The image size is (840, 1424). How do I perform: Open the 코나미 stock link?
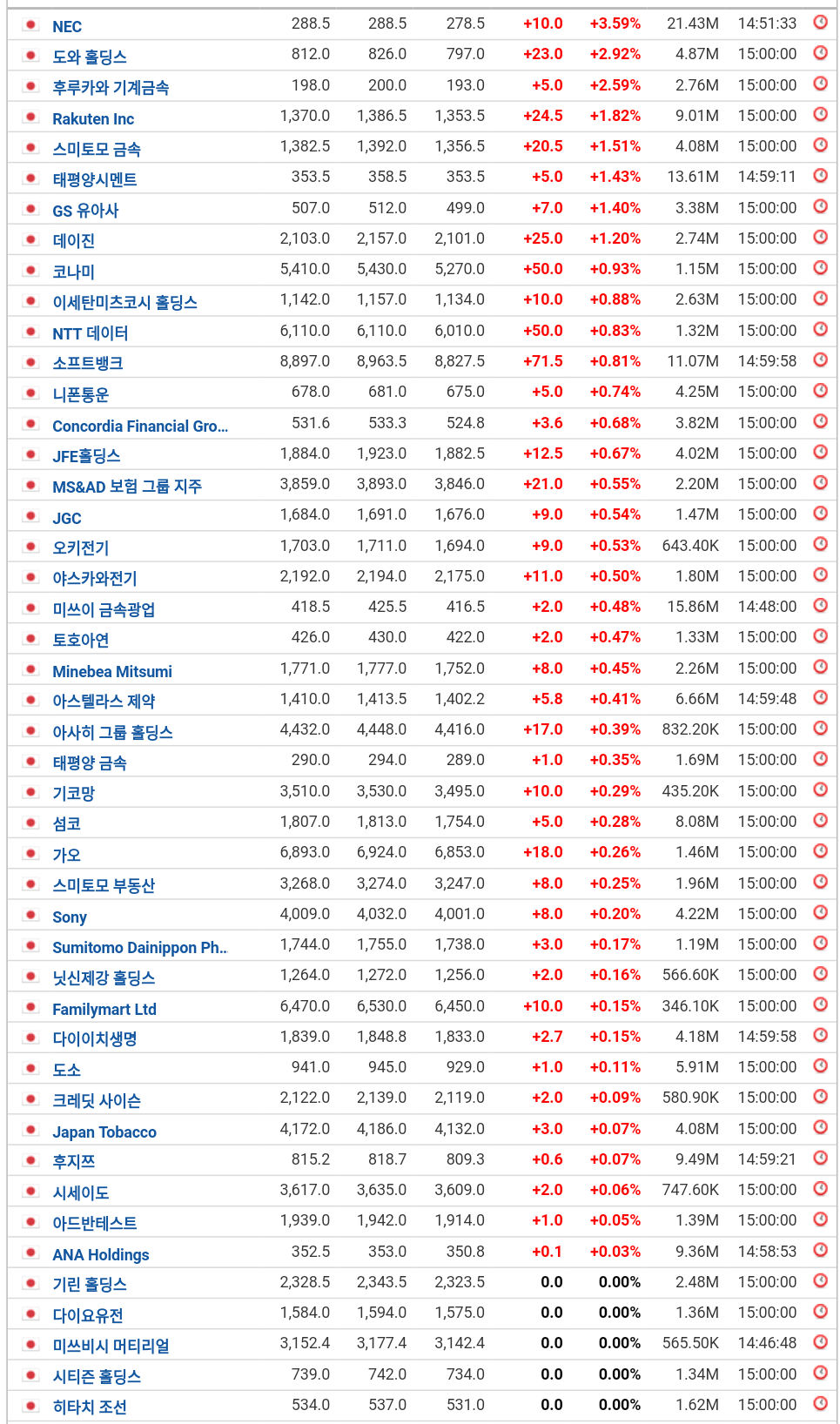click(74, 272)
